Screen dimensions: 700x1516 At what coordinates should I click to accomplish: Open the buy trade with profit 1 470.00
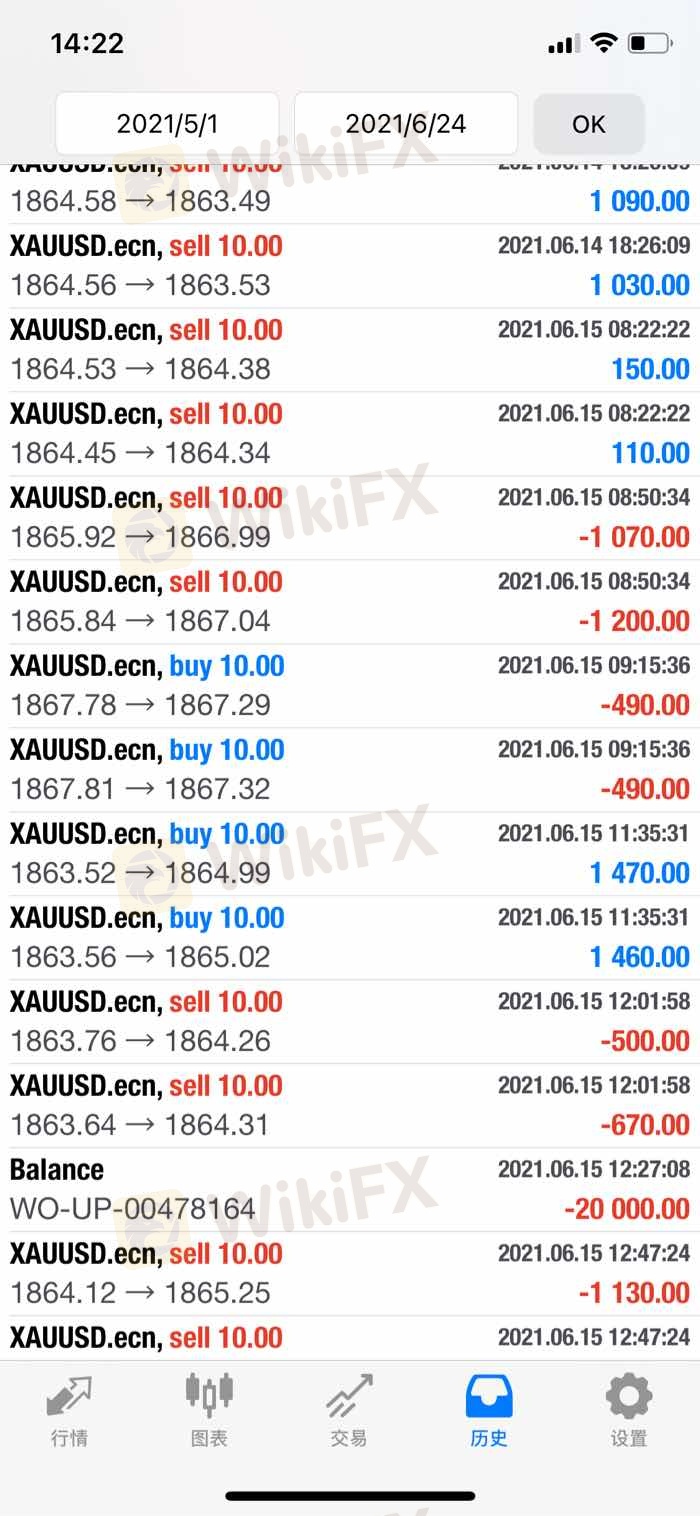tap(350, 854)
